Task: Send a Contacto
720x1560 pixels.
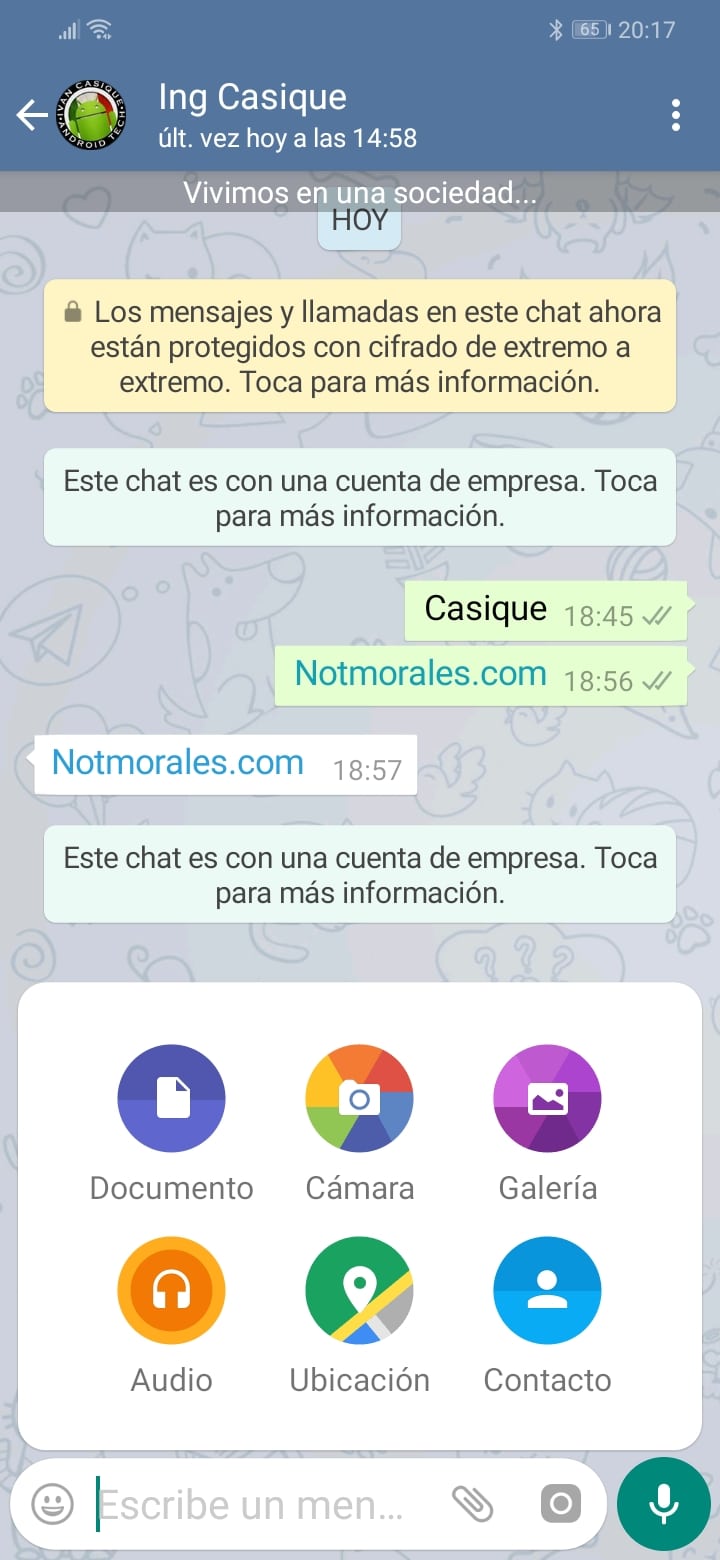Action: tap(547, 1290)
